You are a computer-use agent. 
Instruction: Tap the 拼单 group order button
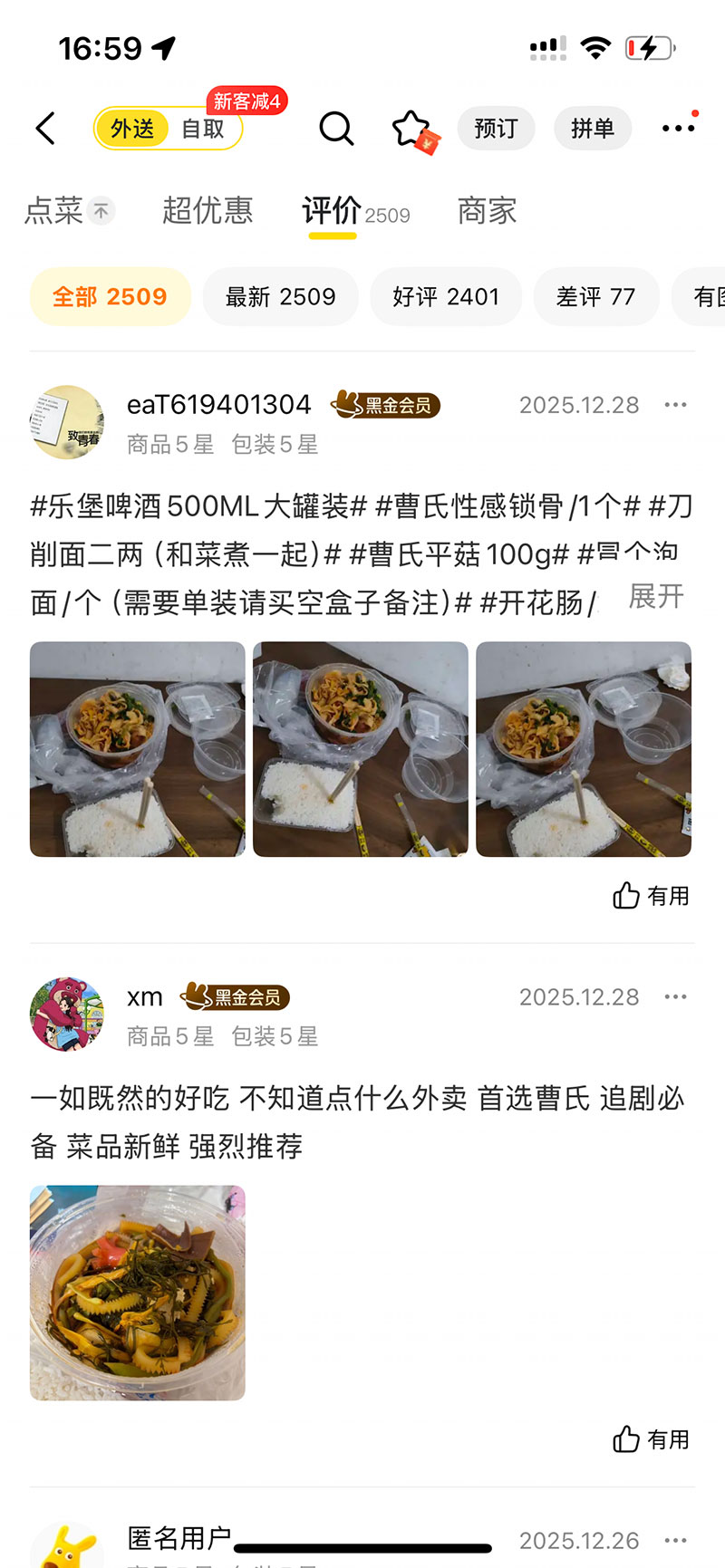tap(593, 128)
